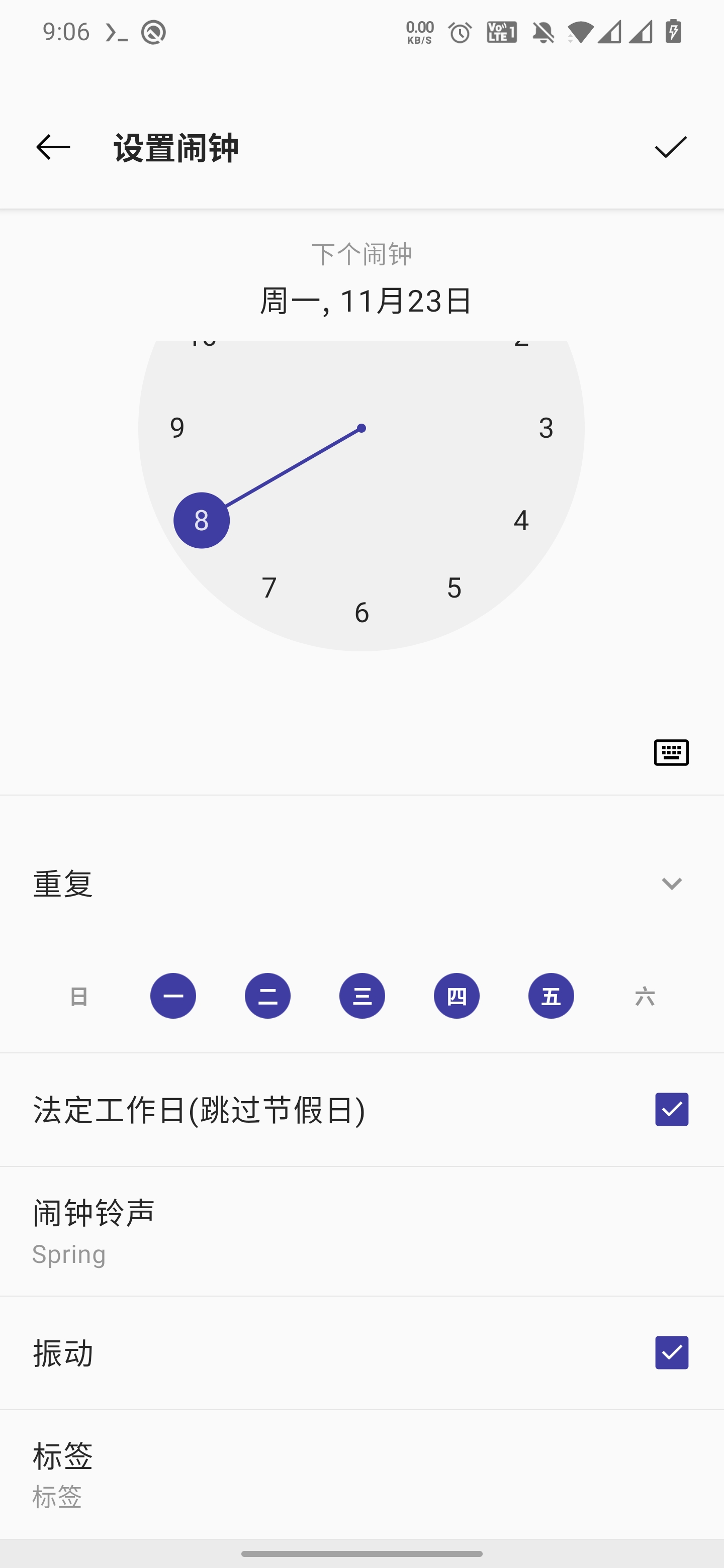The image size is (724, 1568).
Task: Switch to keyboard time input
Action: point(671,752)
